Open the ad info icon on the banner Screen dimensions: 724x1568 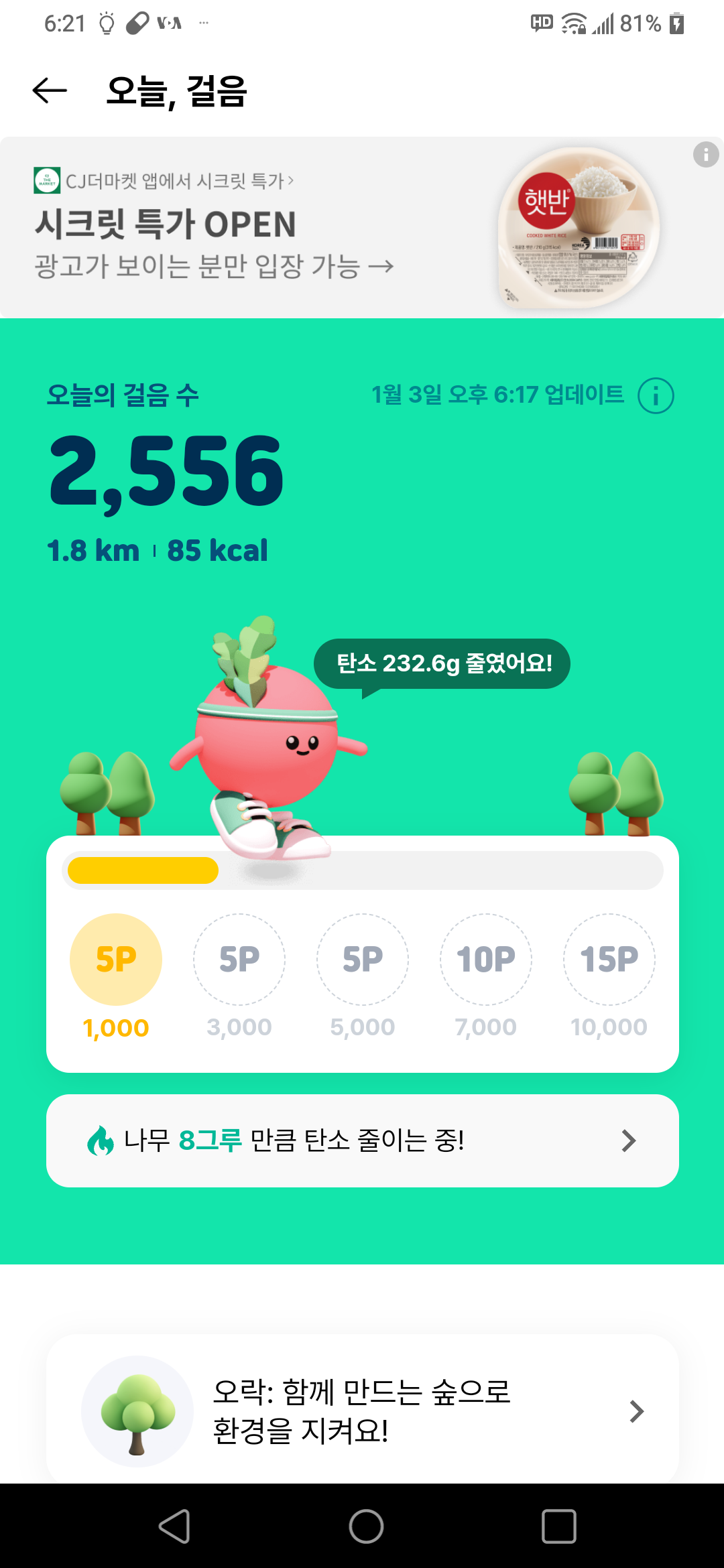click(705, 155)
